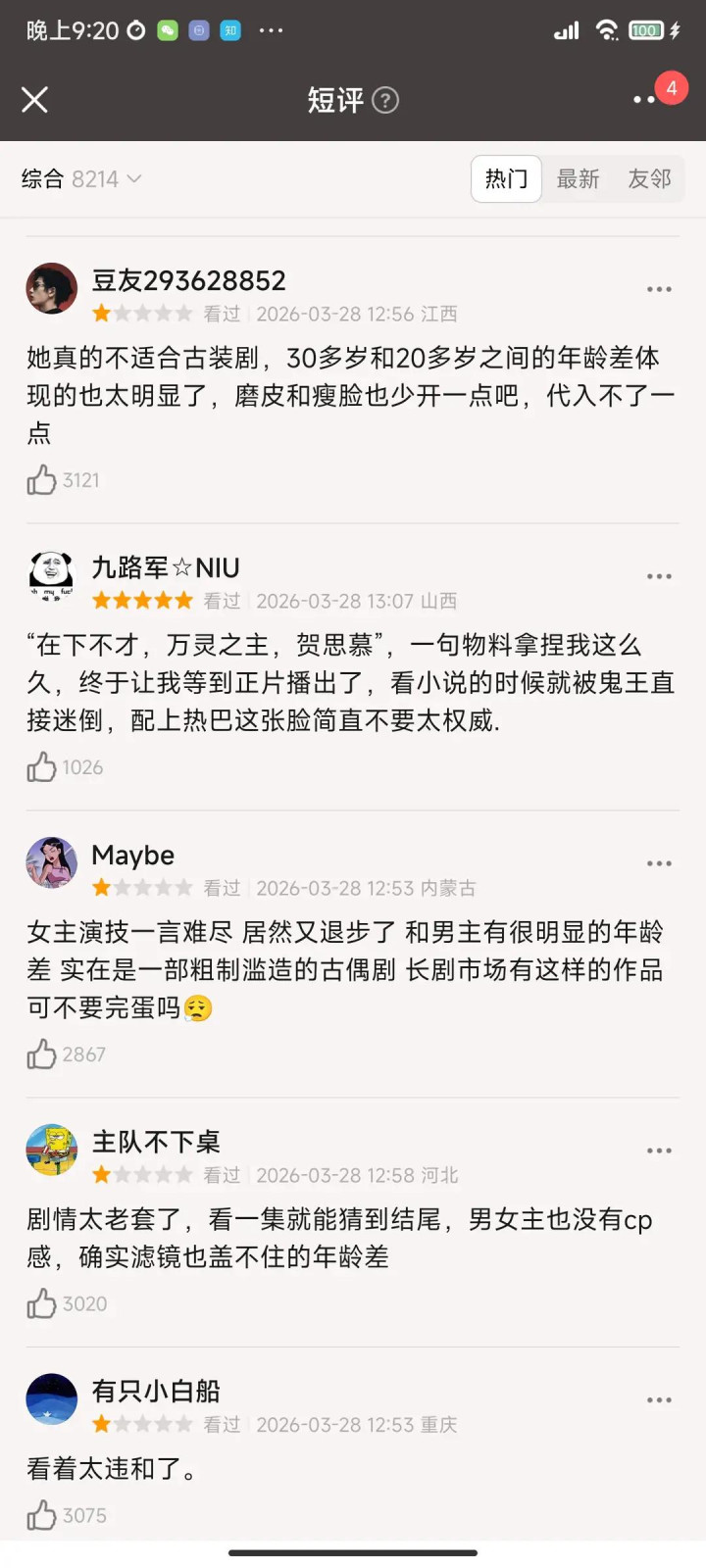The height and width of the screenshot is (1568, 706).
Task: Open options for 豆友293628852's review
Action: (659, 290)
